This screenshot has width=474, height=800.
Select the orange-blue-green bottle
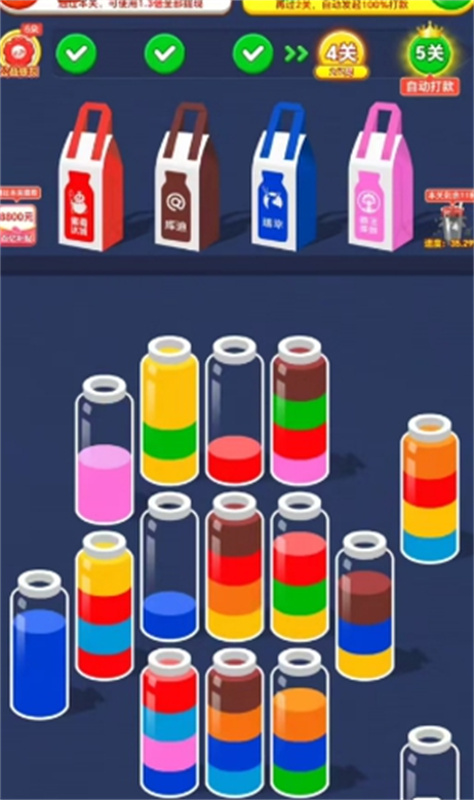tap(300, 723)
